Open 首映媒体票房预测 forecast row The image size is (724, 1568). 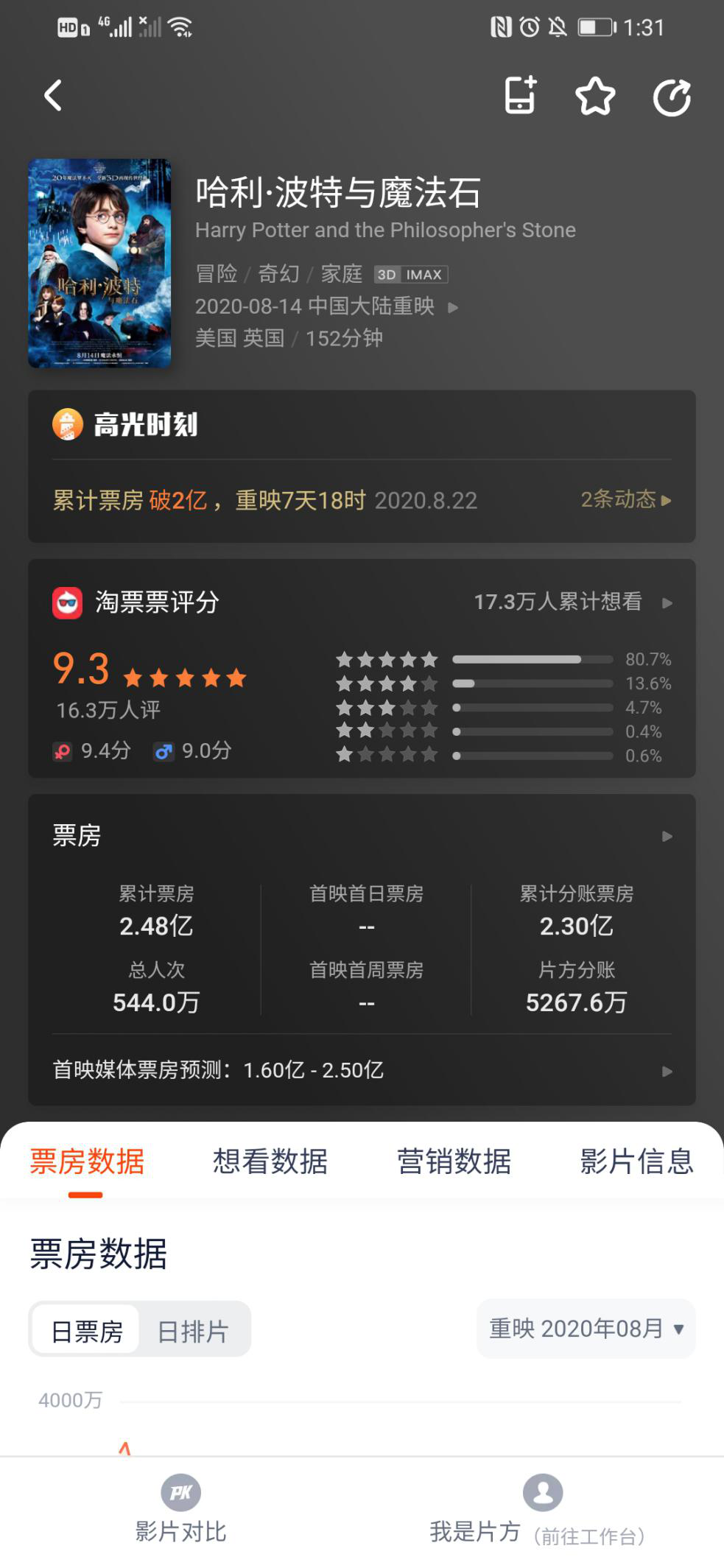(361, 1070)
